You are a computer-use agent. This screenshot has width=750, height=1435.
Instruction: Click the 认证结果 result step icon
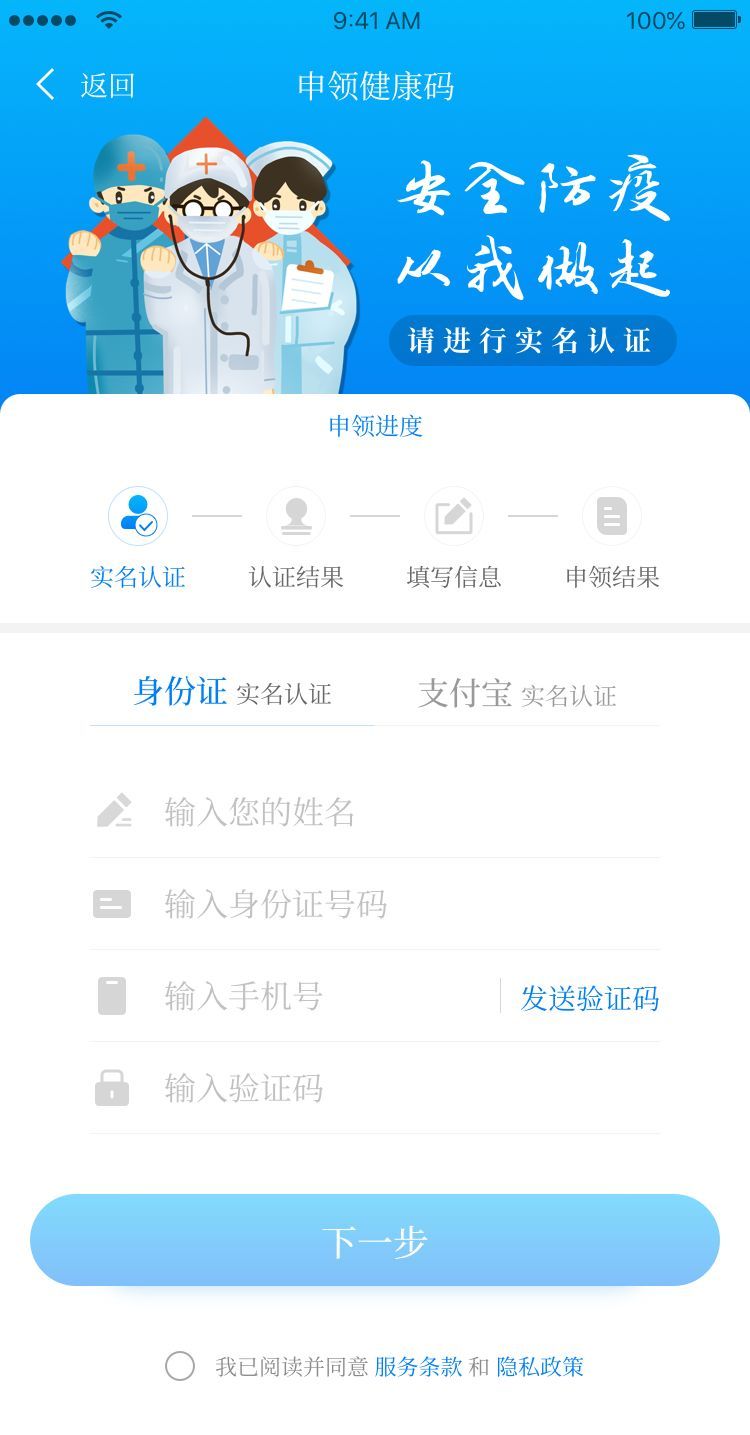[296, 515]
